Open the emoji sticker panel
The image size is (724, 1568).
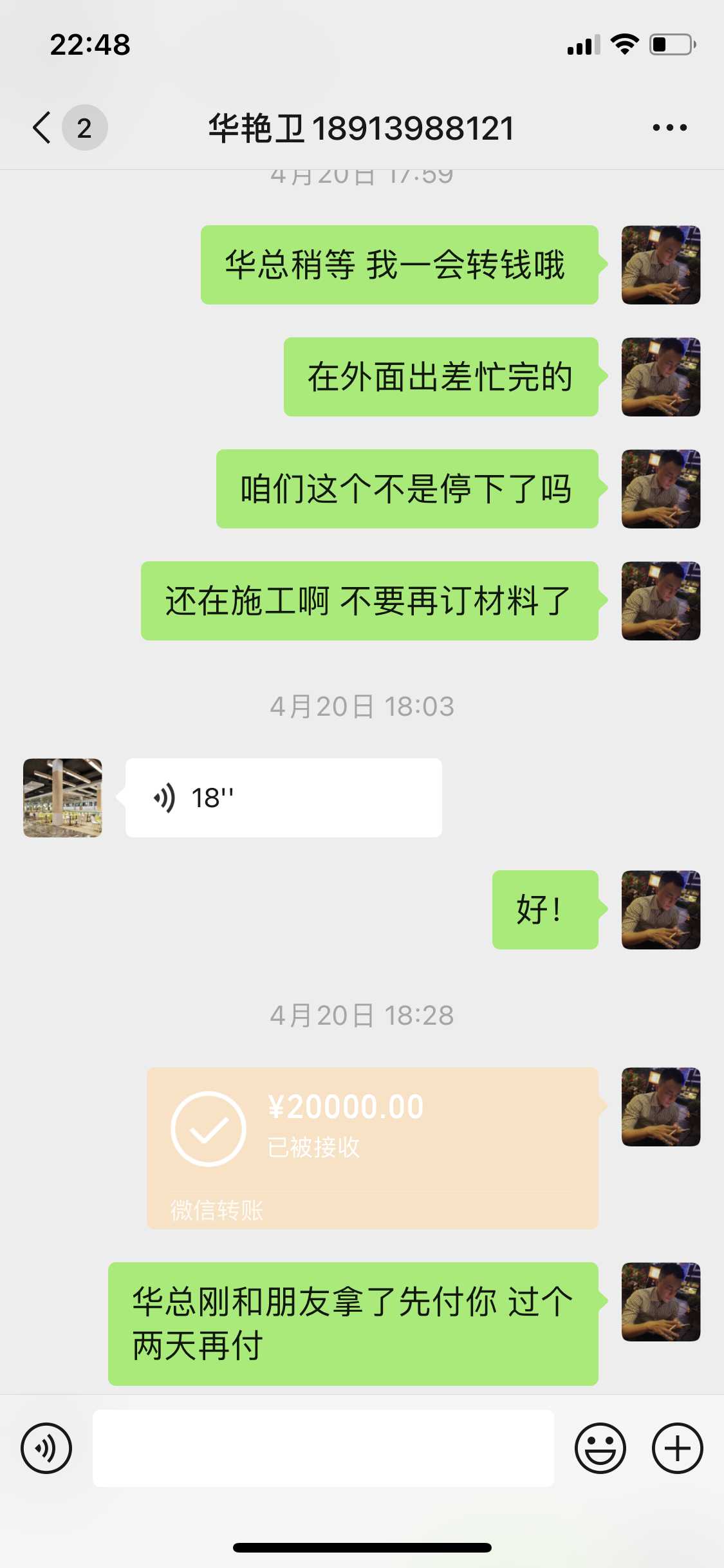(x=600, y=1448)
